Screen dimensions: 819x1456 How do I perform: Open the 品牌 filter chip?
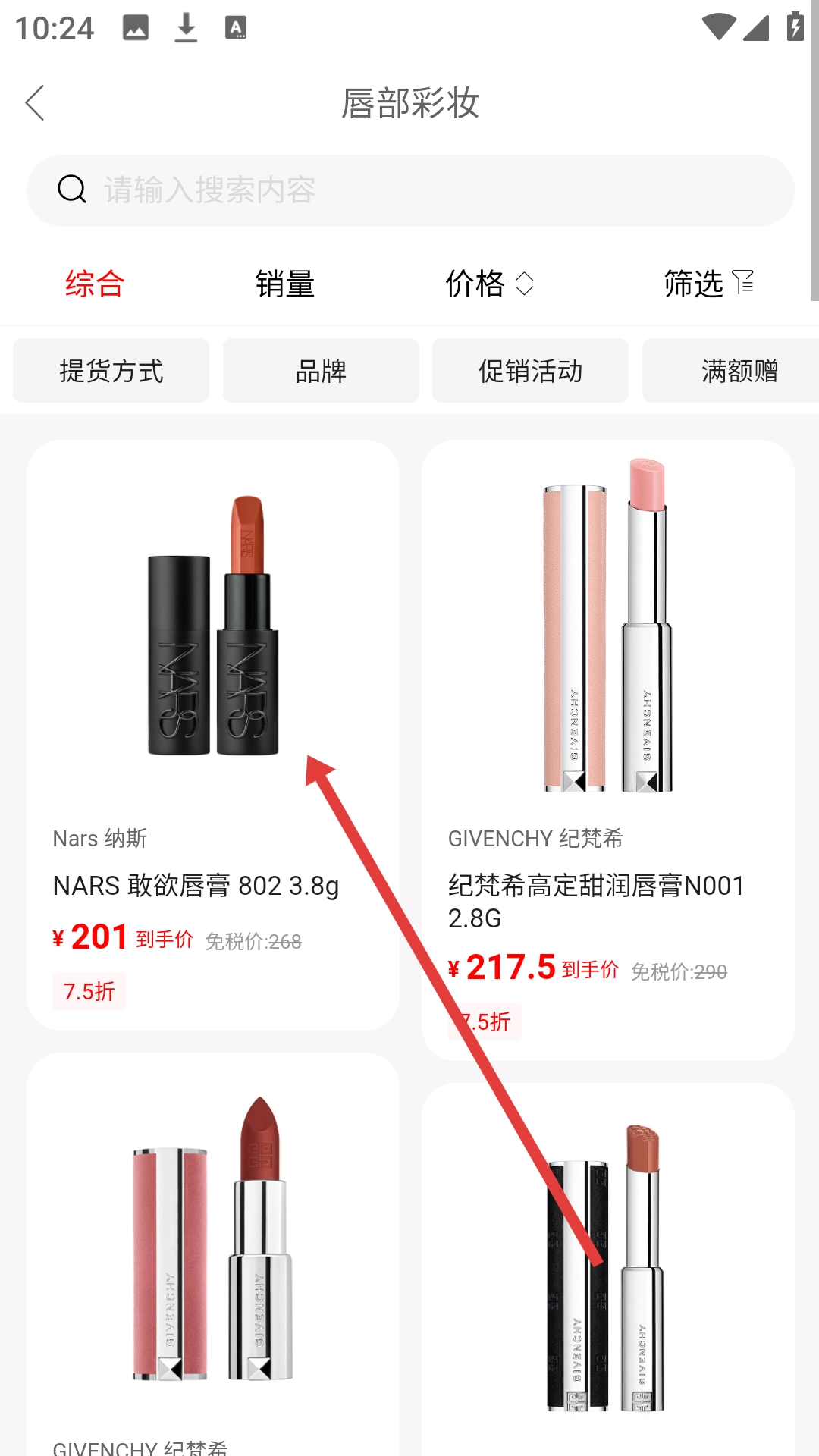click(321, 371)
